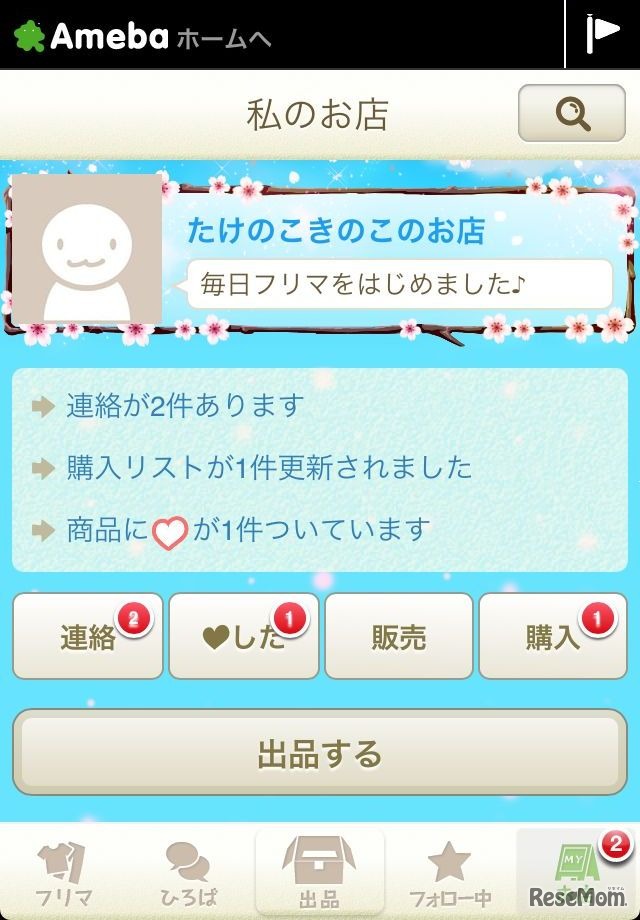640x920 pixels.
Task: Select the 出品 tab
Action: (x=320, y=871)
